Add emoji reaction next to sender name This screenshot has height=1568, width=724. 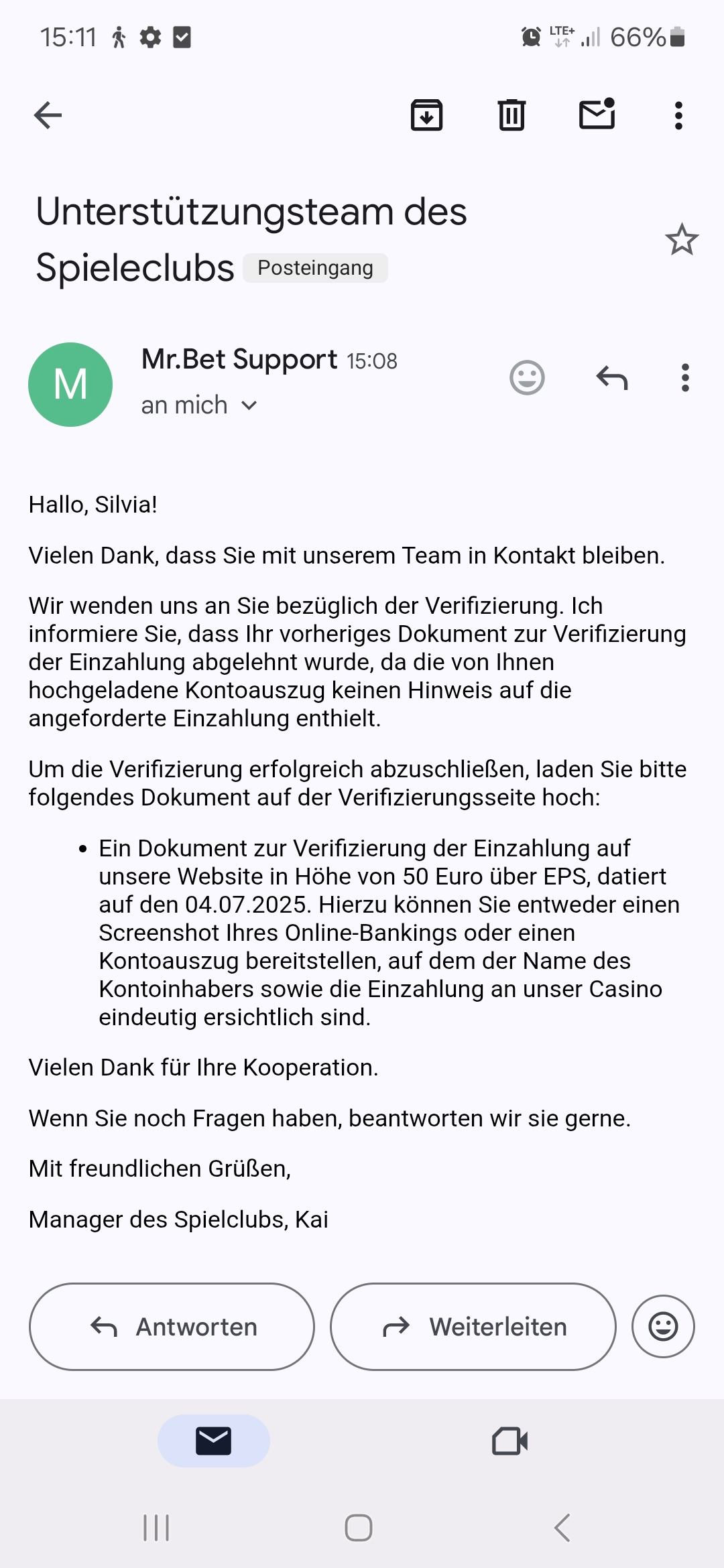tap(527, 378)
